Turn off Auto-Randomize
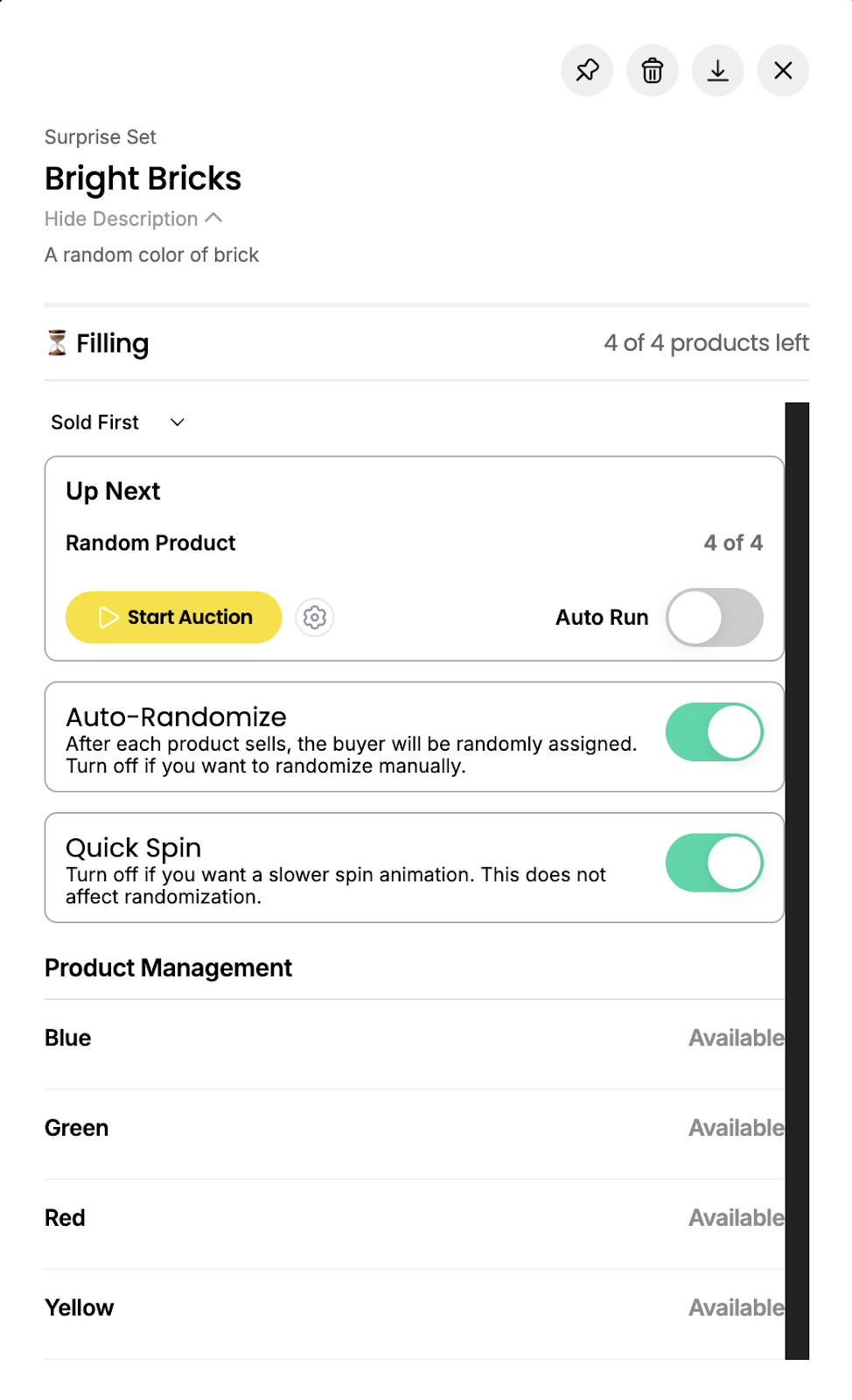Screen dimensions: 852x1400 click(715, 732)
